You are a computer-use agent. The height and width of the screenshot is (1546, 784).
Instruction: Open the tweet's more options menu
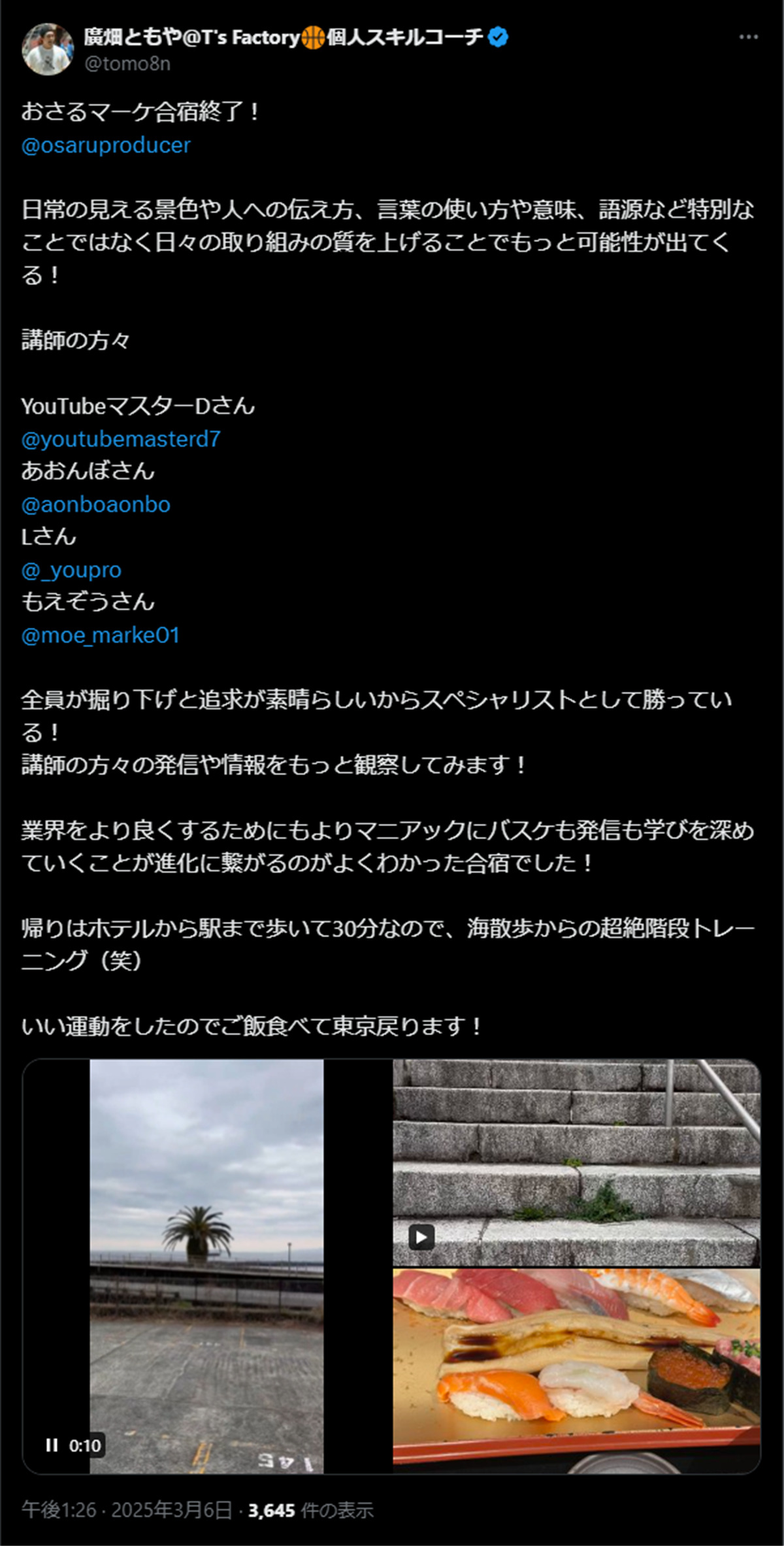pyautogui.click(x=748, y=37)
